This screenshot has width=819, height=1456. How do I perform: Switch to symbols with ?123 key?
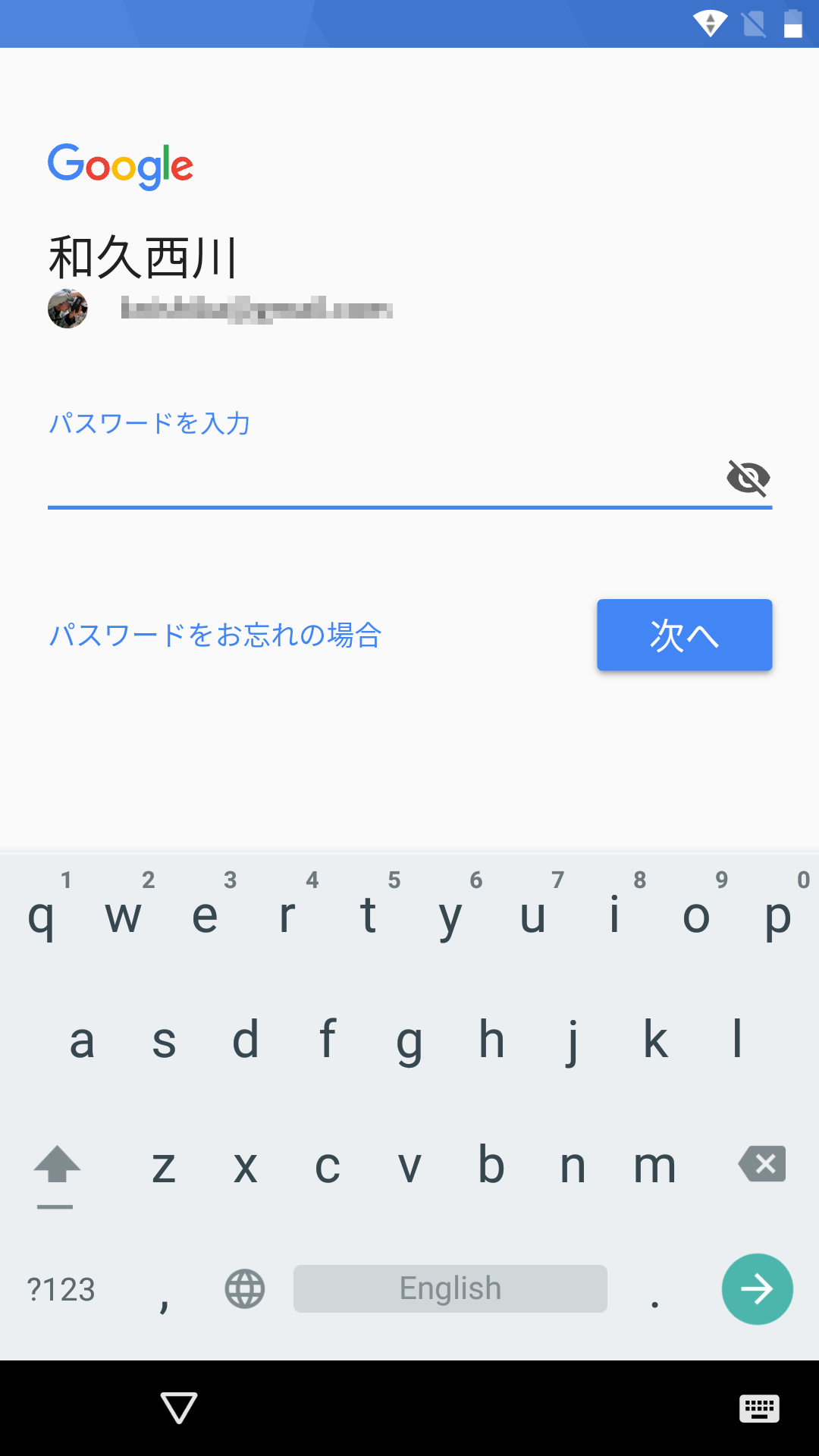61,1288
